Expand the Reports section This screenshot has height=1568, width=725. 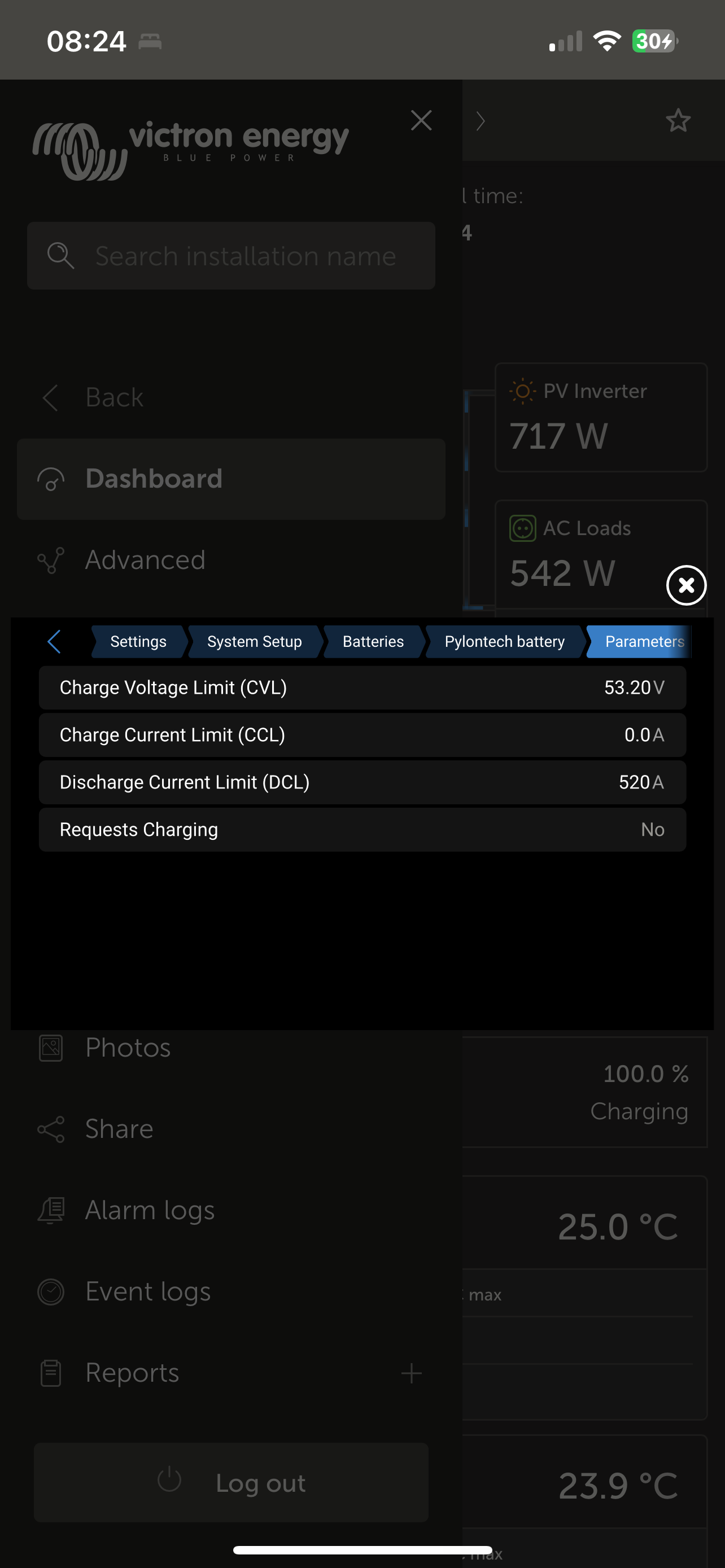click(412, 1373)
